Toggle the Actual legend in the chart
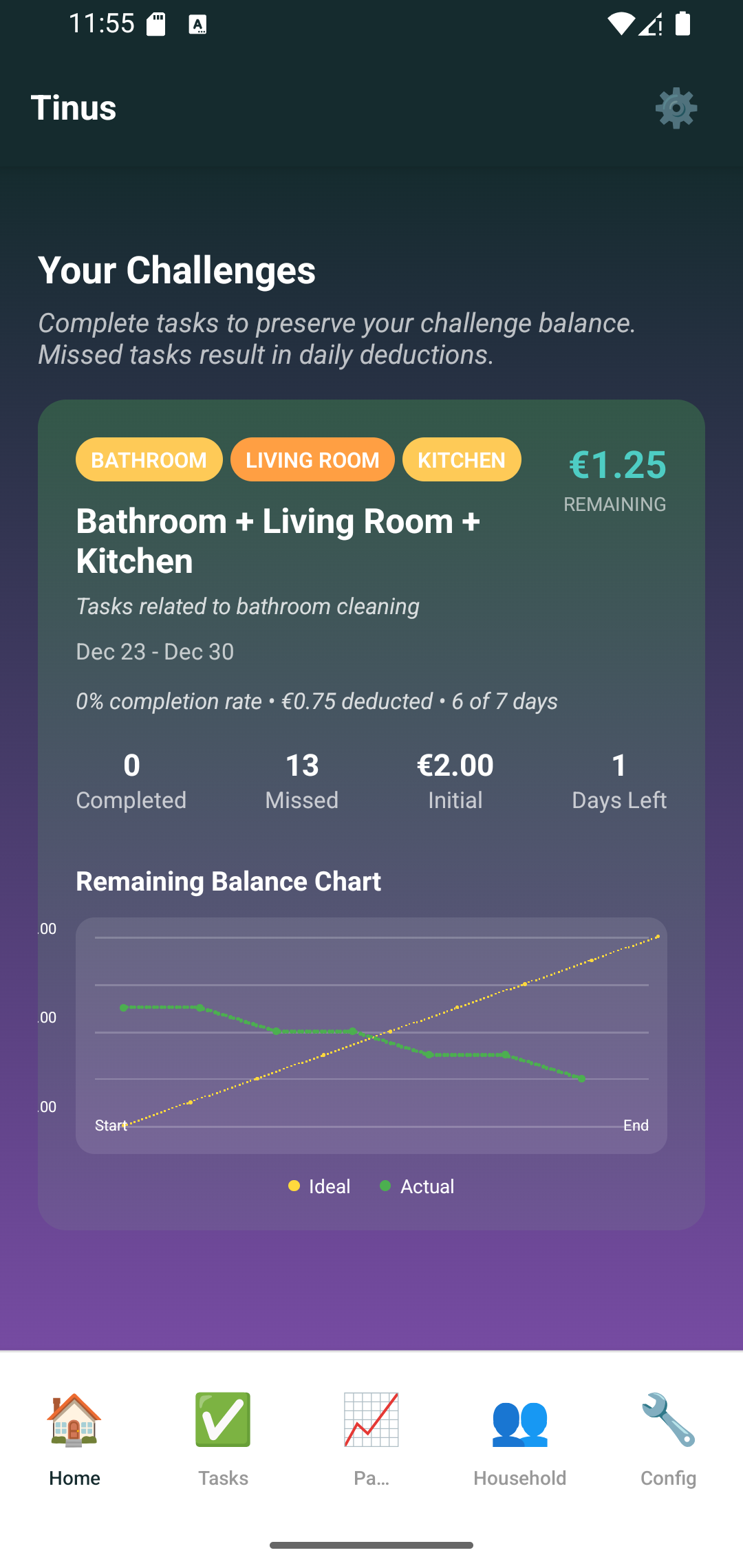The height and width of the screenshot is (1568, 743). tap(416, 1186)
